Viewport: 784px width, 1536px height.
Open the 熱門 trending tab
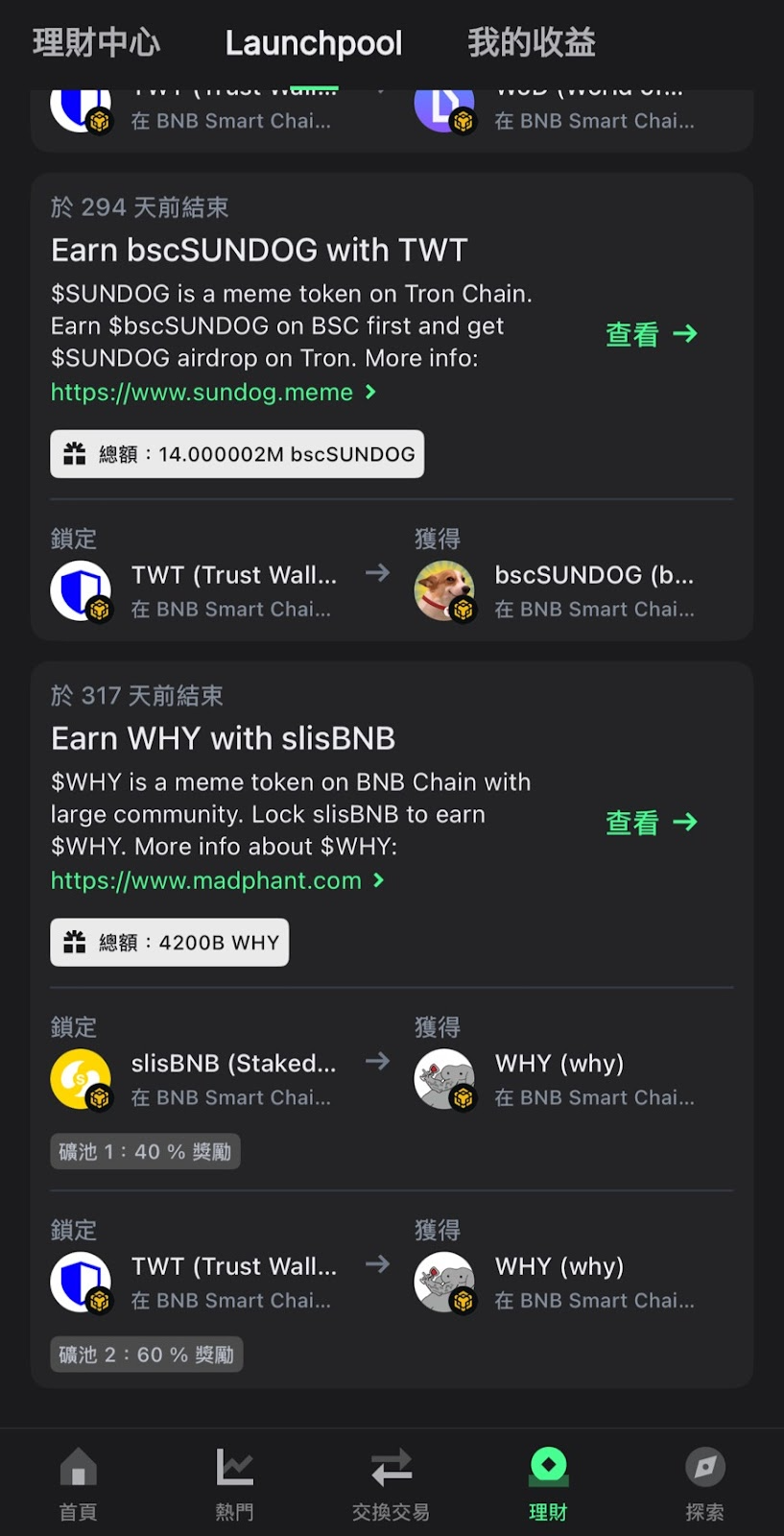[x=234, y=1484]
